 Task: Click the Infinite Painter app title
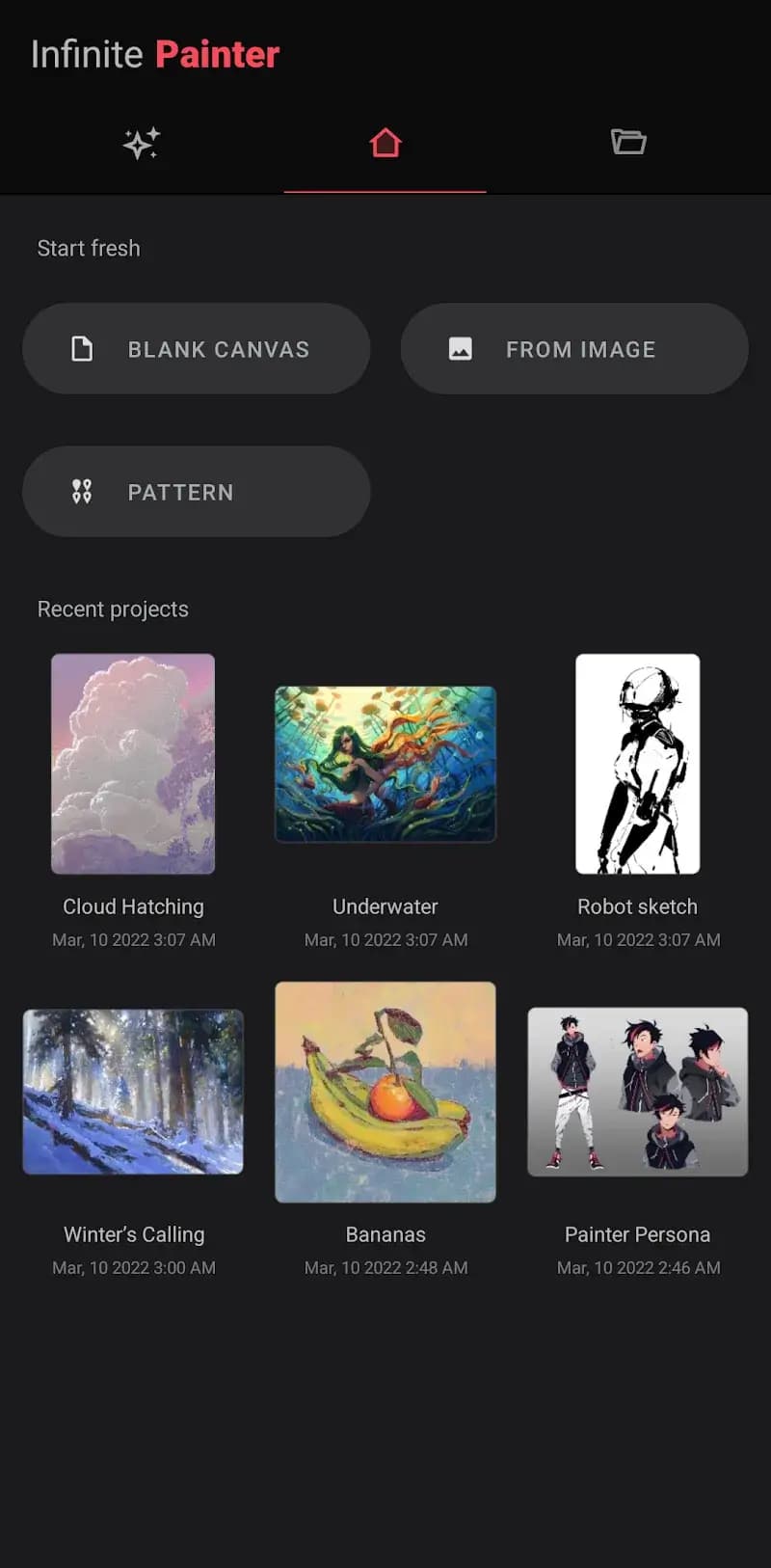(154, 54)
